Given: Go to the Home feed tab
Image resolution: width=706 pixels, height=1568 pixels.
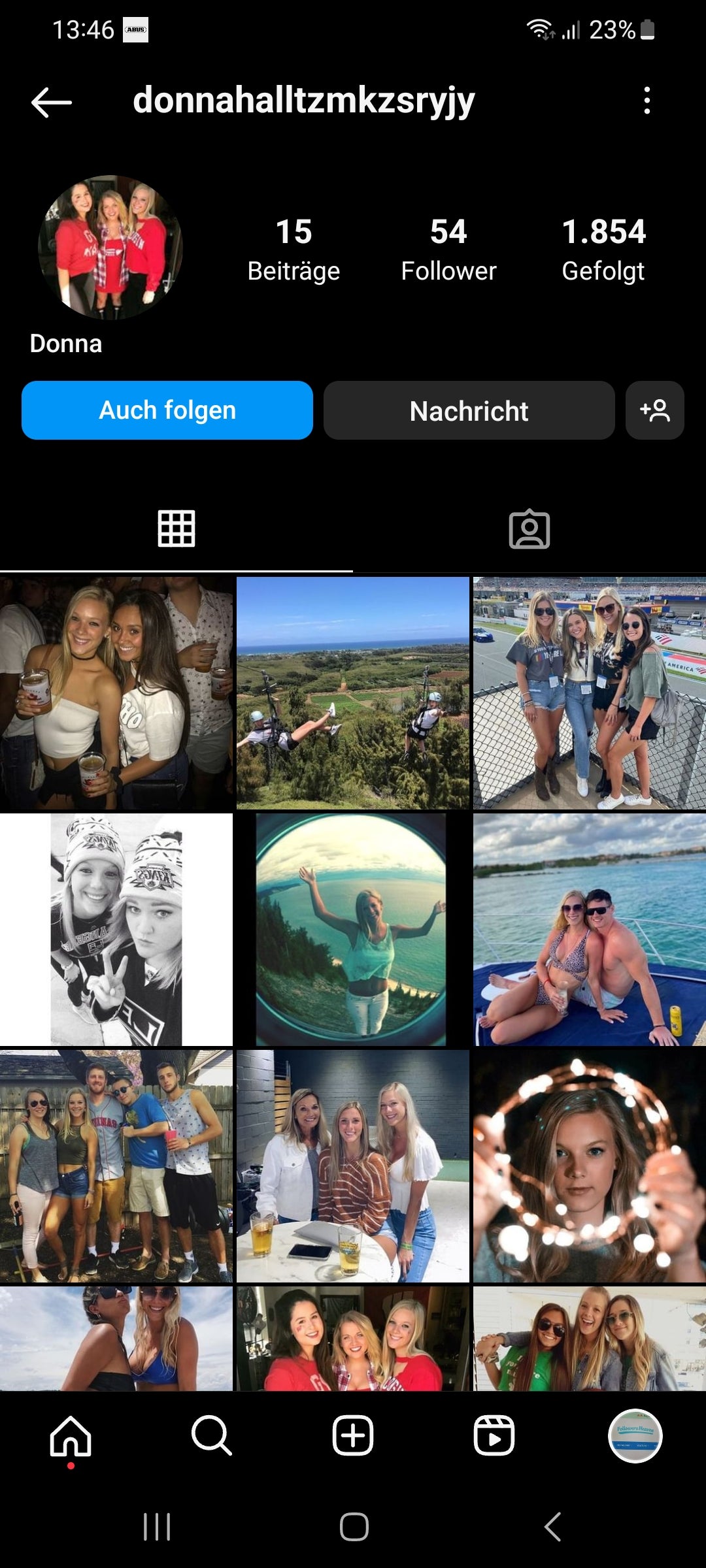Looking at the screenshot, I should [71, 1435].
